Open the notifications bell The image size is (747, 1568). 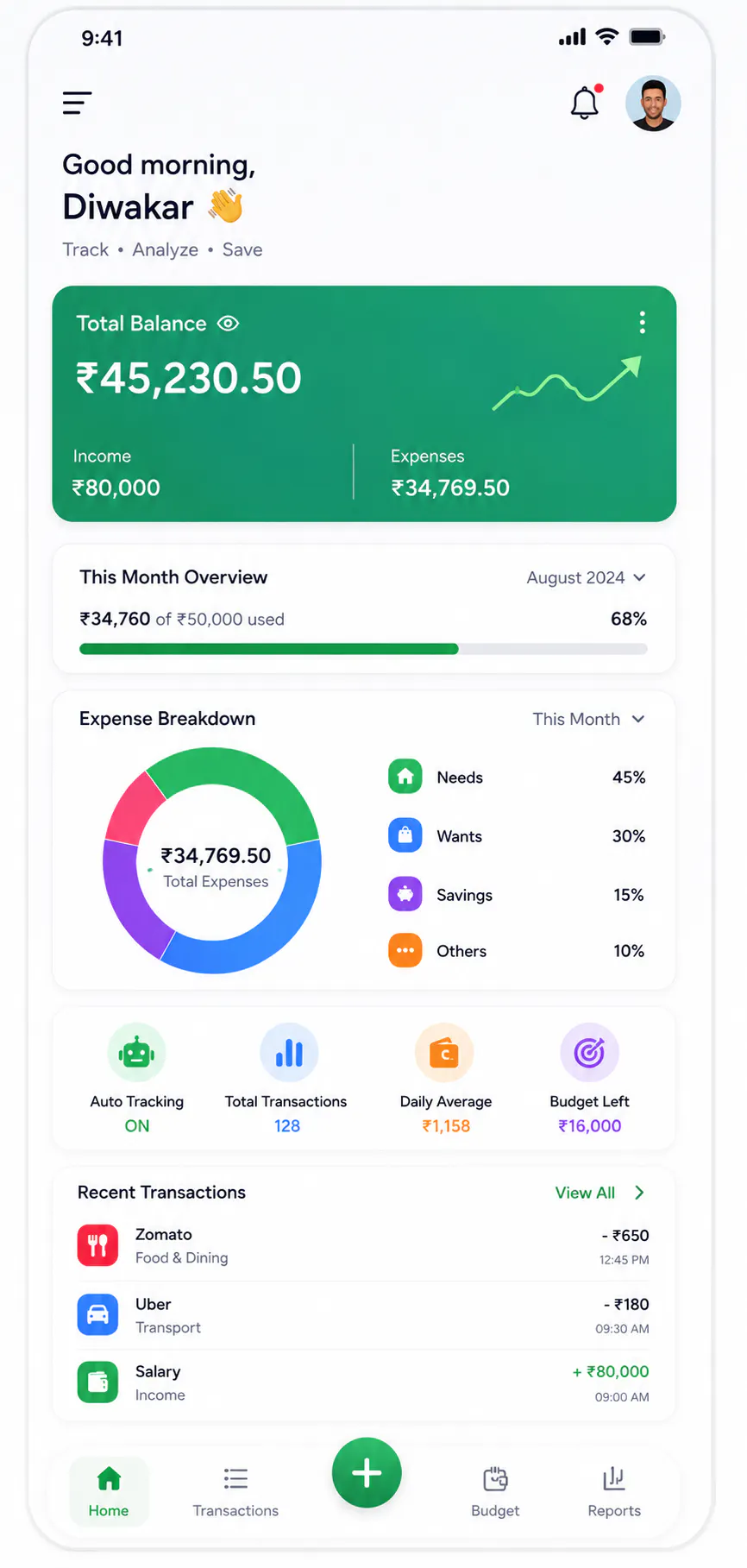(x=586, y=103)
